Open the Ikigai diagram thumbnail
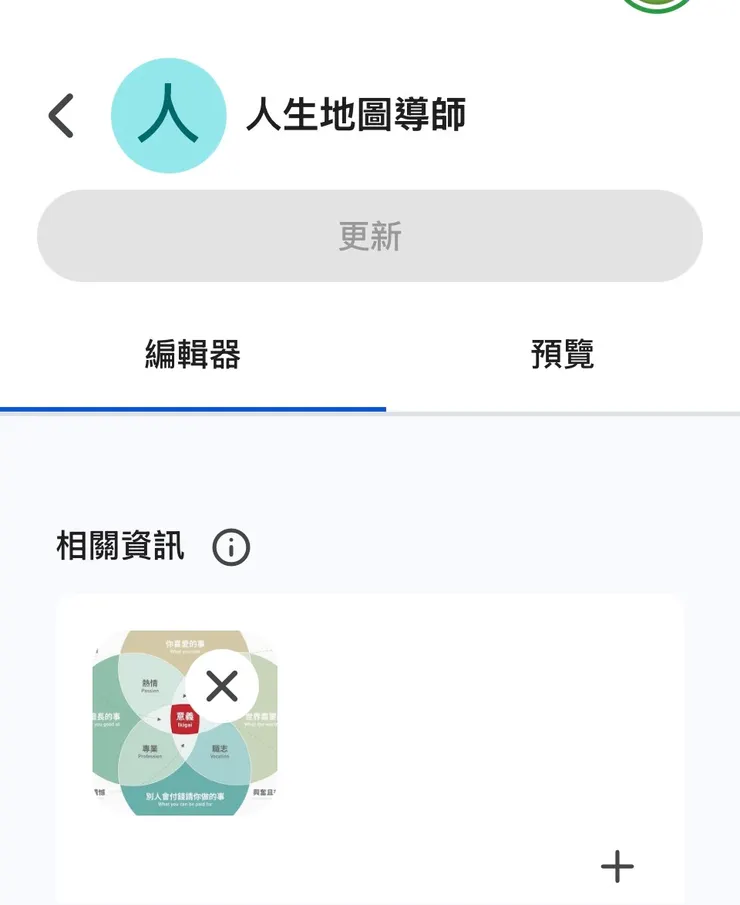This screenshot has height=905, width=740. point(185,725)
